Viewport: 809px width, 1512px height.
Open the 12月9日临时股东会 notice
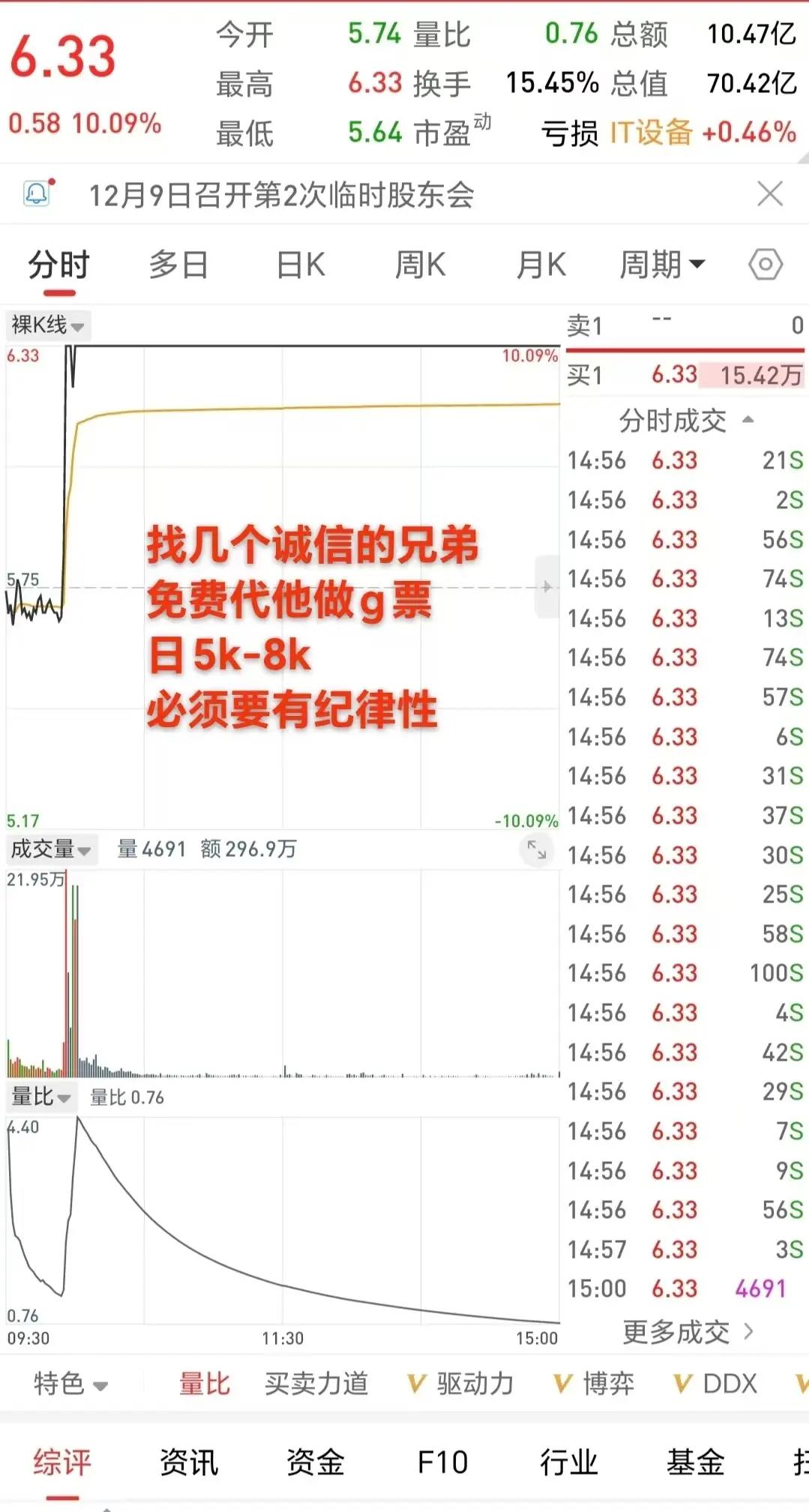[x=283, y=193]
